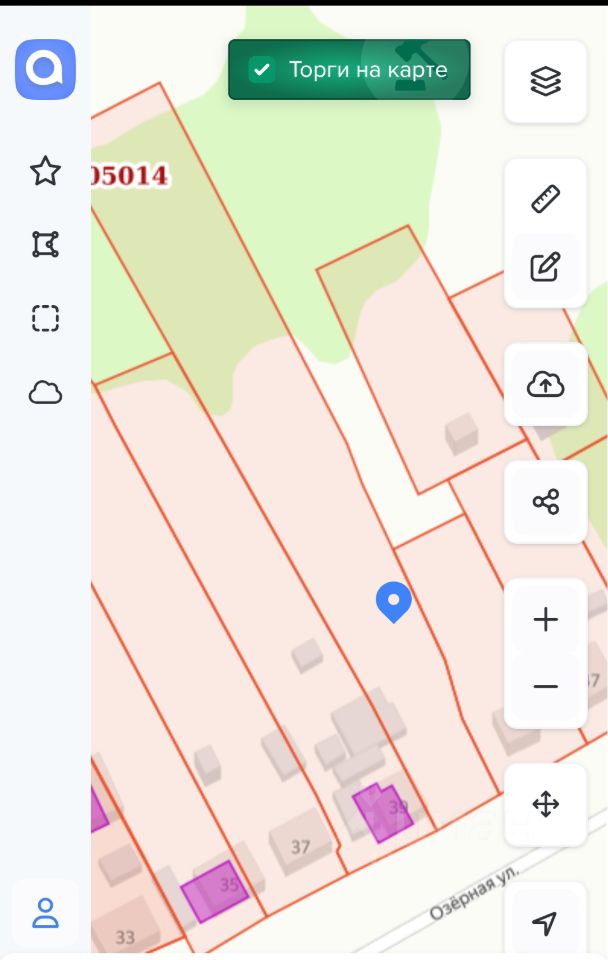Tap the cloud upload button
Viewport: 608px width, 960px height.
coord(545,384)
